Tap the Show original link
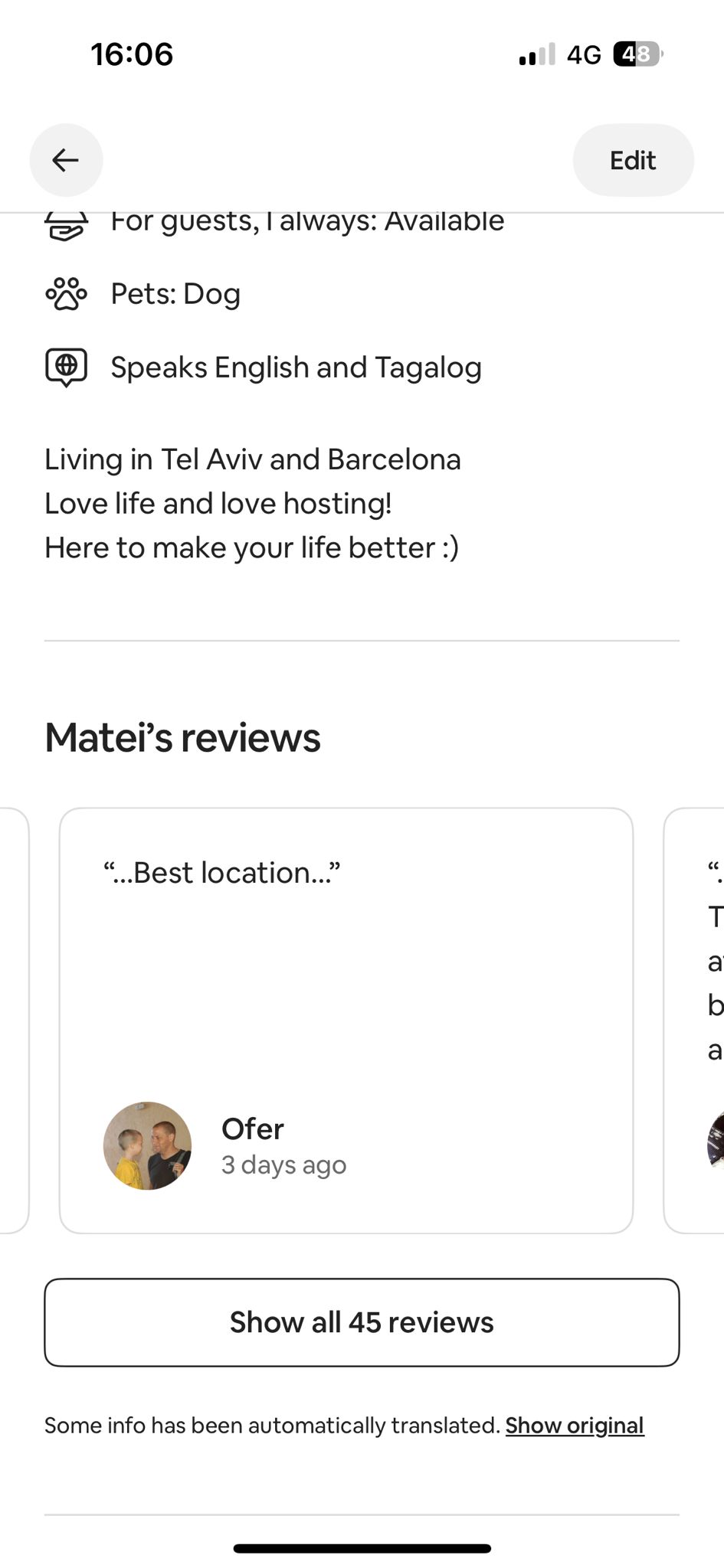724x1568 pixels. (x=575, y=1426)
